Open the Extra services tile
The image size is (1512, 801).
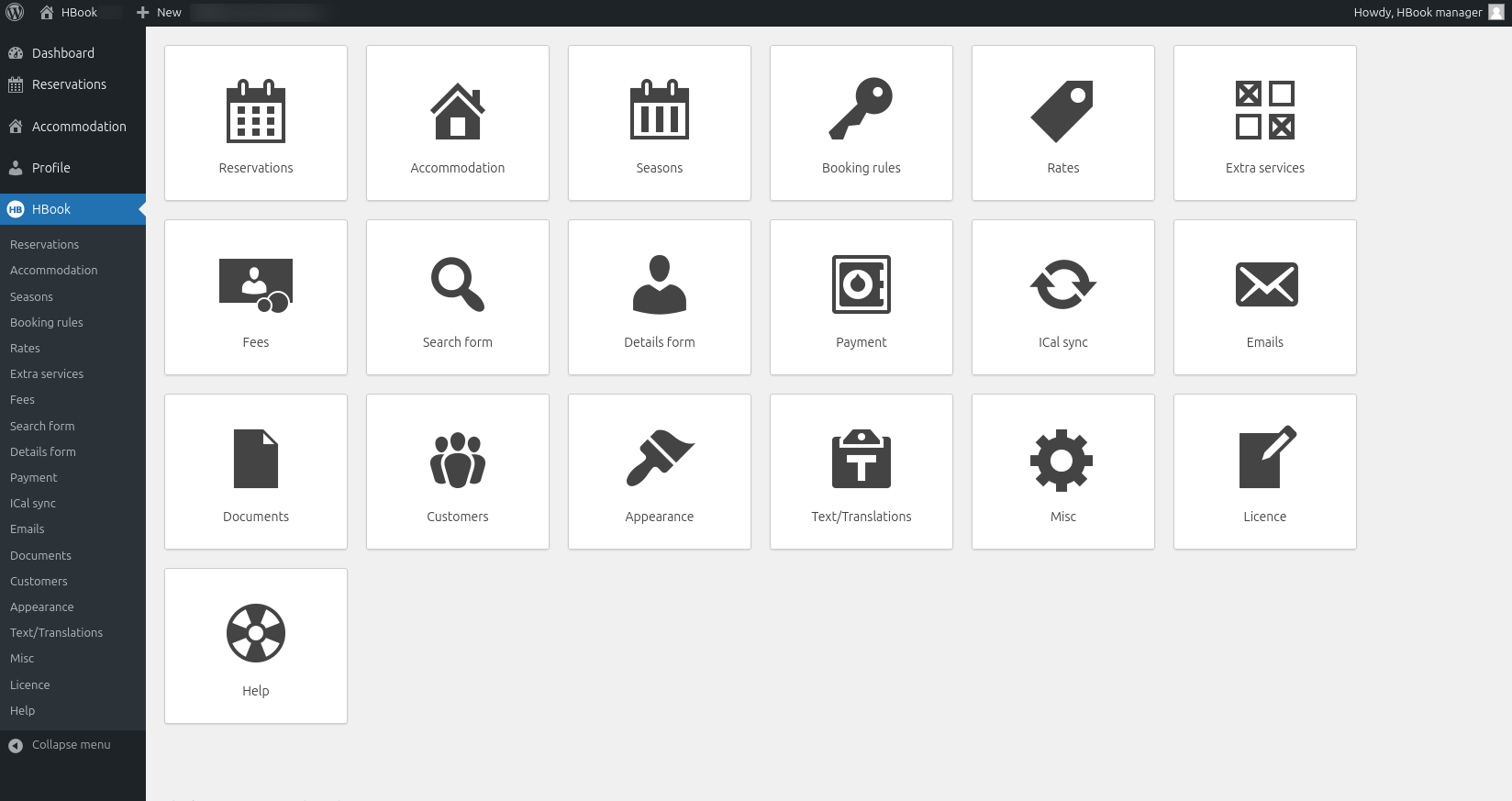pyautogui.click(x=1264, y=123)
